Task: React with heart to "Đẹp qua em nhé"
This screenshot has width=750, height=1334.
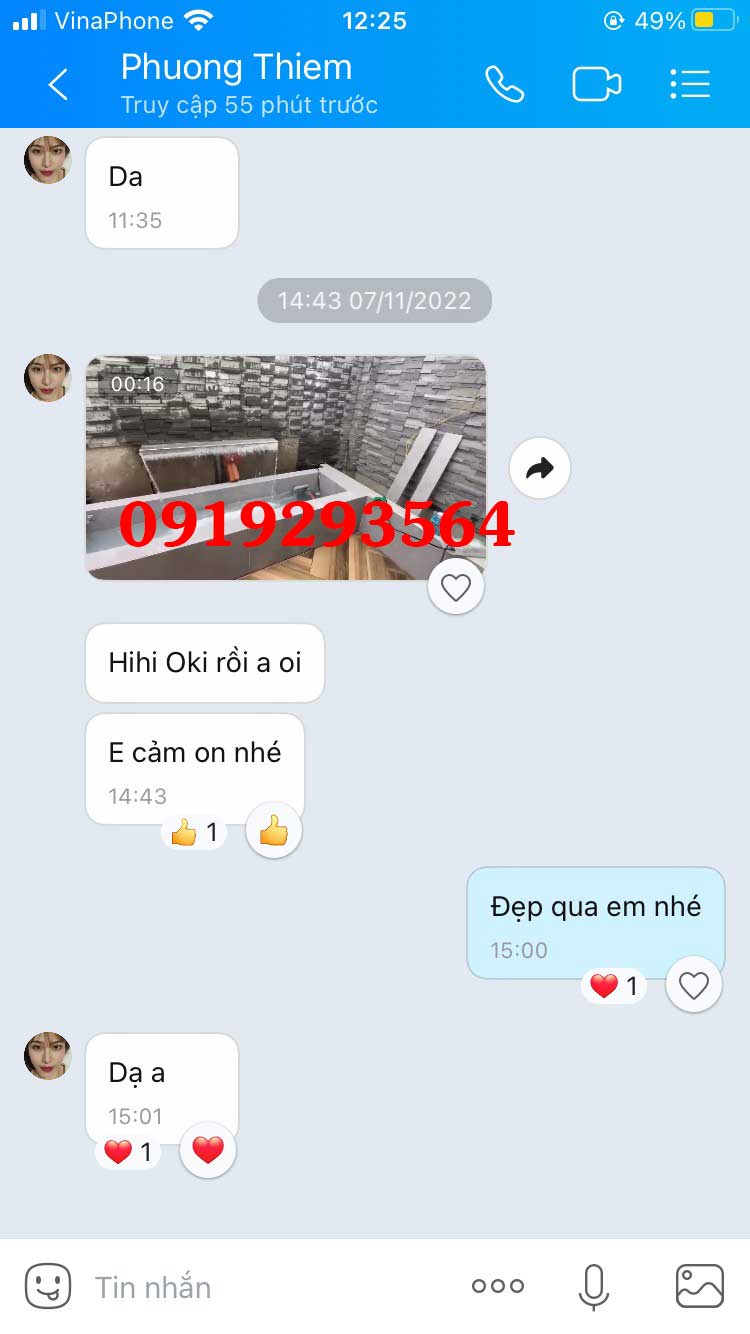Action: (693, 985)
